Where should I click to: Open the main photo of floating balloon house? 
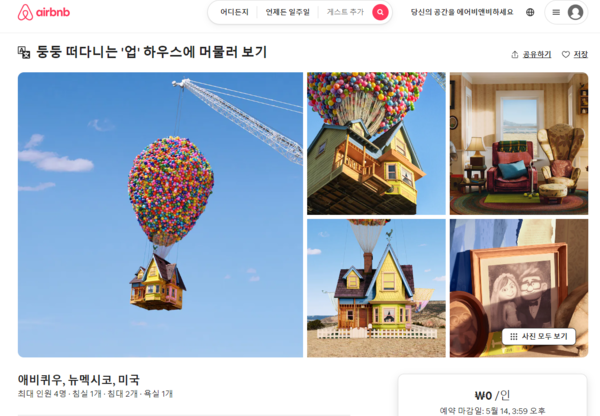[x=160, y=214]
